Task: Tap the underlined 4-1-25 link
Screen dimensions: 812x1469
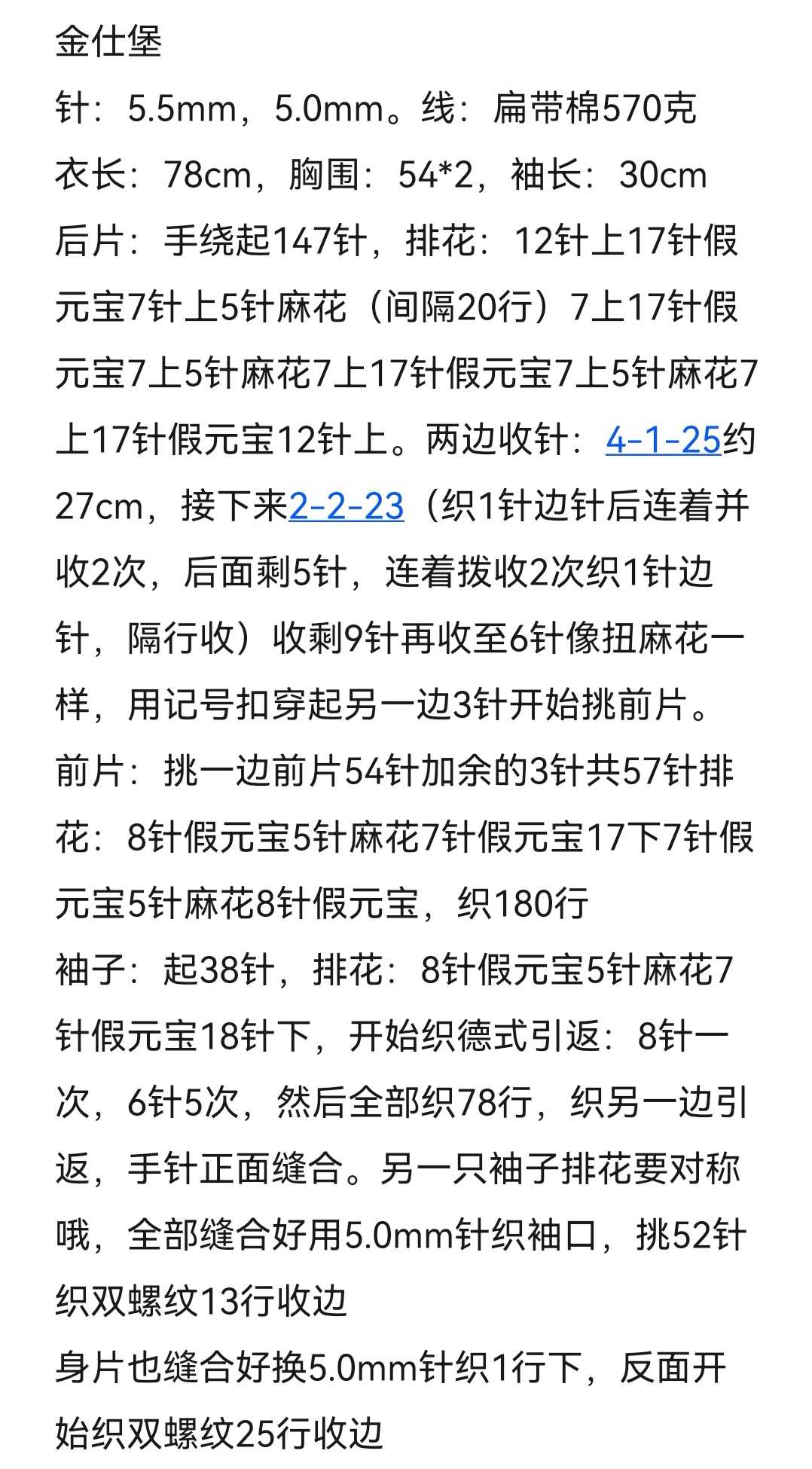Action: 664,440
